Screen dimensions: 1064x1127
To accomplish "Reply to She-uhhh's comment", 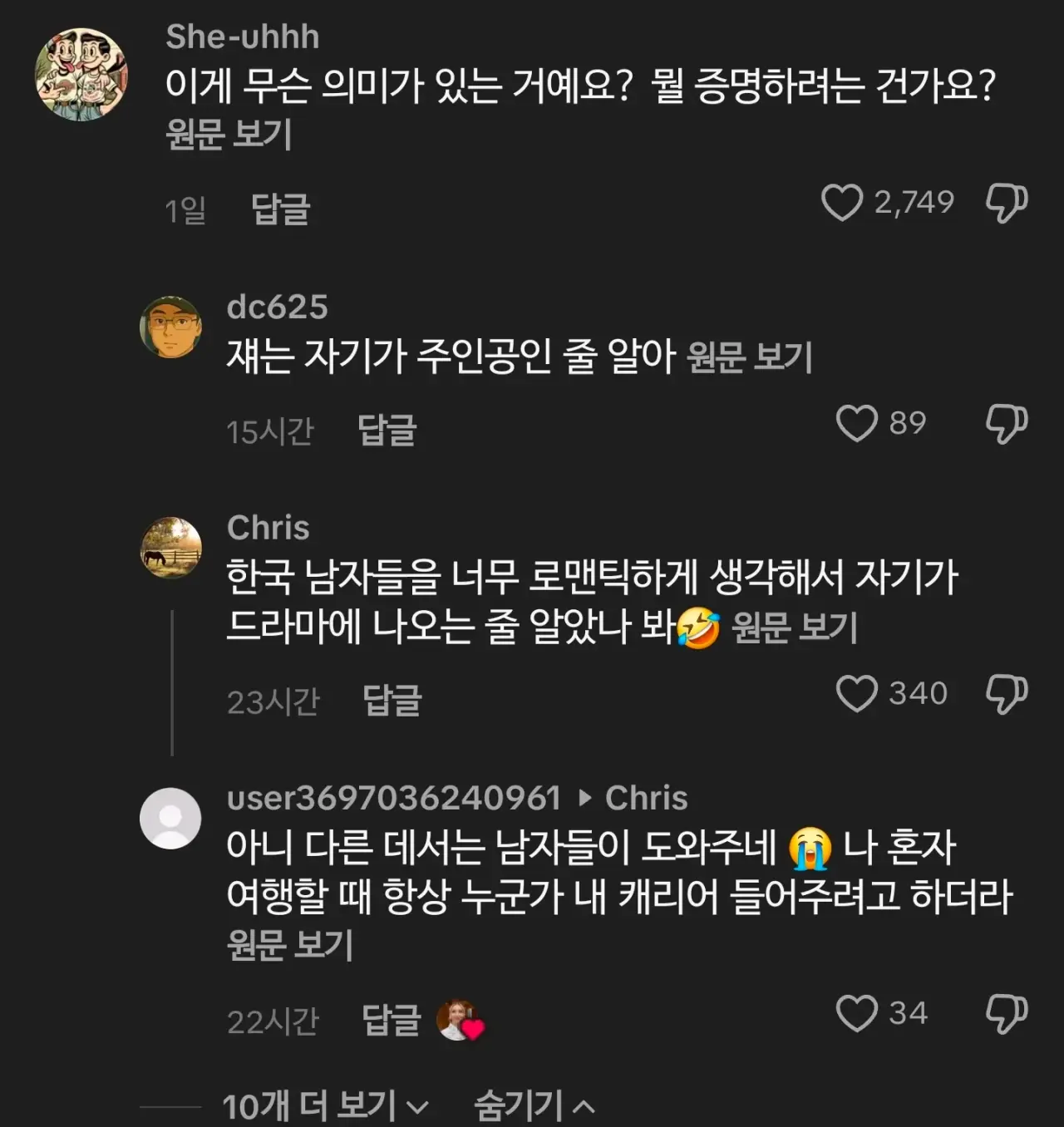I will pyautogui.click(x=280, y=209).
